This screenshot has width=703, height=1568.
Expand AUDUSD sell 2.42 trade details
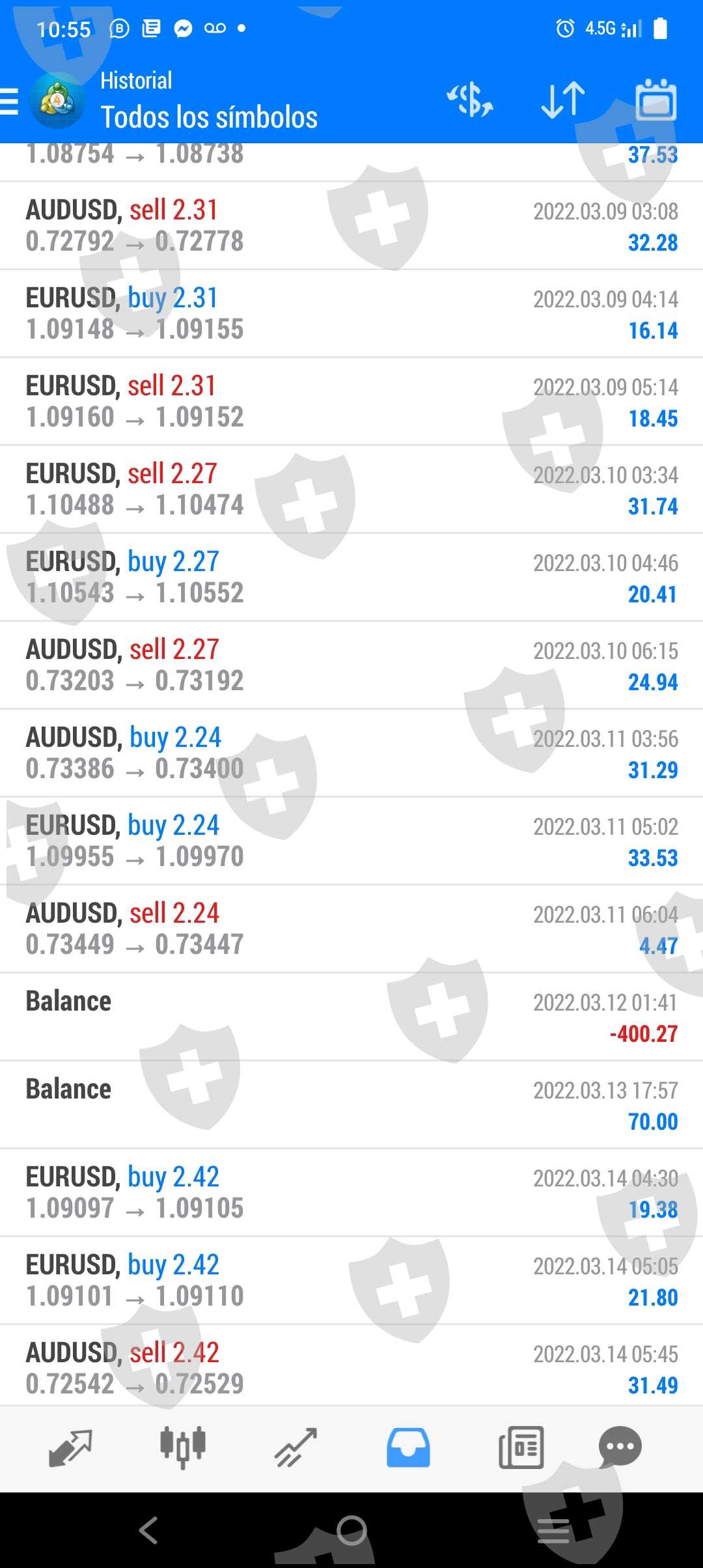click(x=351, y=1367)
